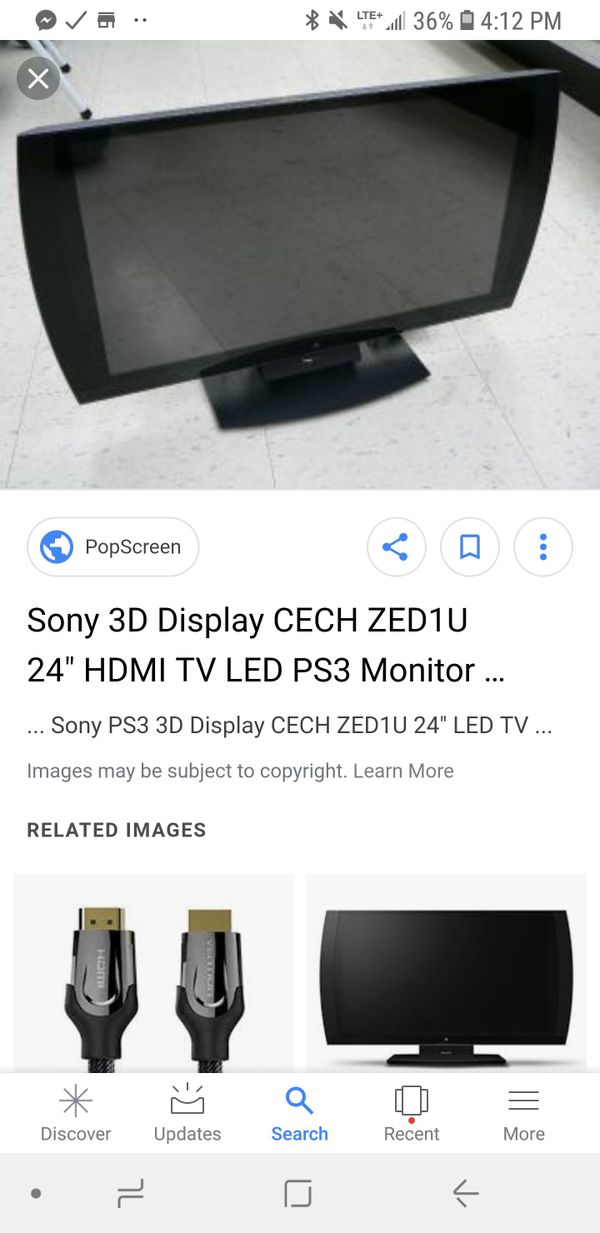Open the HDMI cables related image
This screenshot has height=1233, width=600.
coord(153,973)
